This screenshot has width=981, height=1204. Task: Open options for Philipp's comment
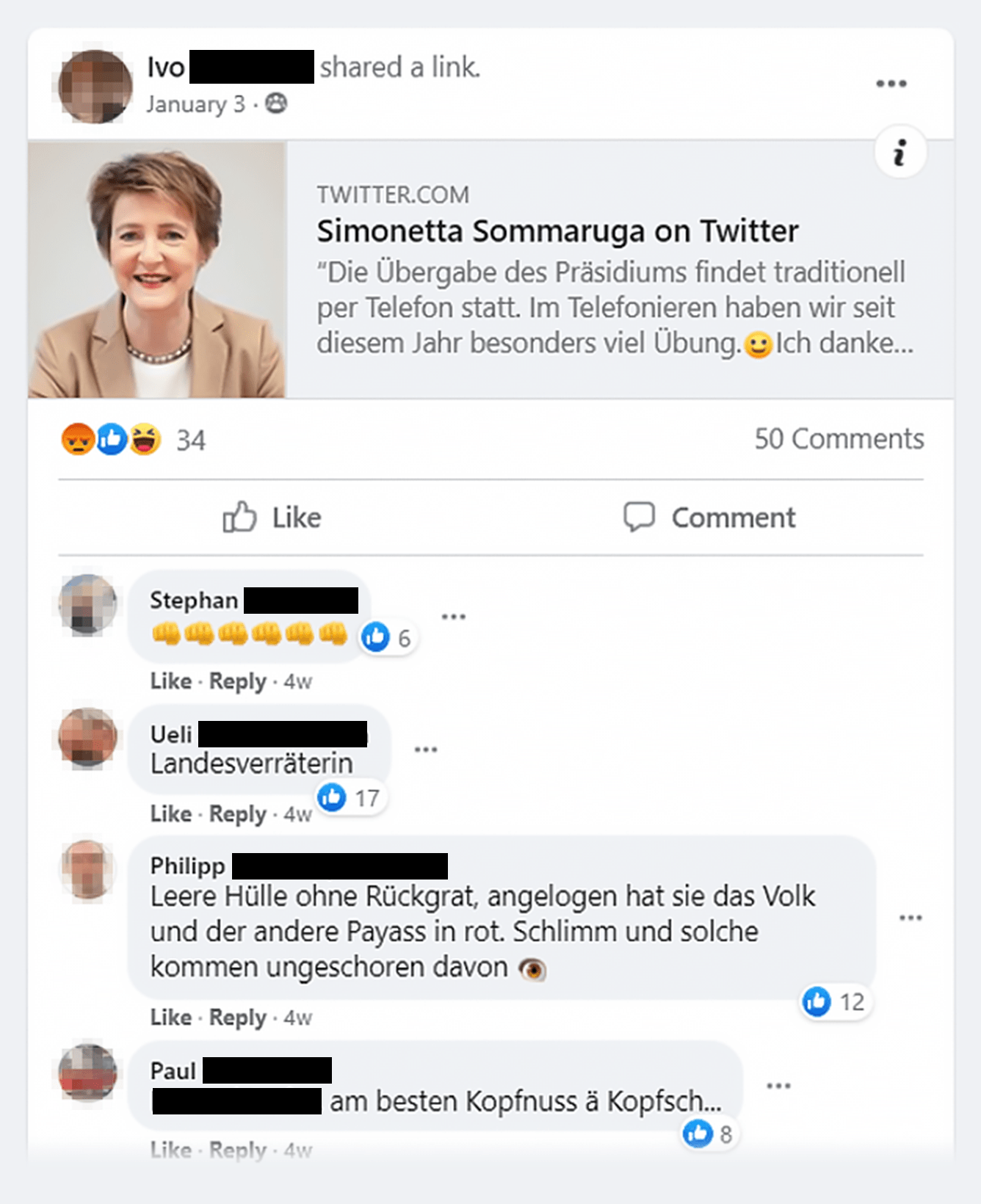coord(911,918)
